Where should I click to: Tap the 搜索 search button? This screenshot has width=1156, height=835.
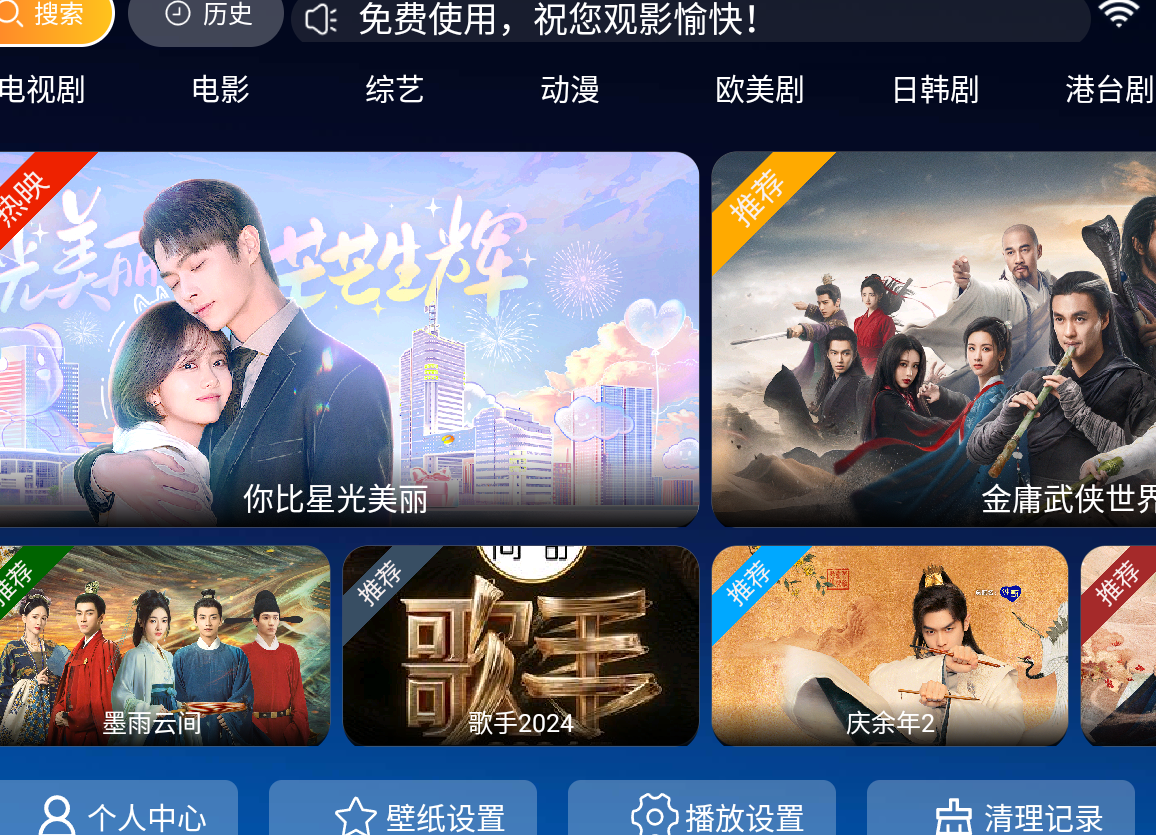coord(52,16)
